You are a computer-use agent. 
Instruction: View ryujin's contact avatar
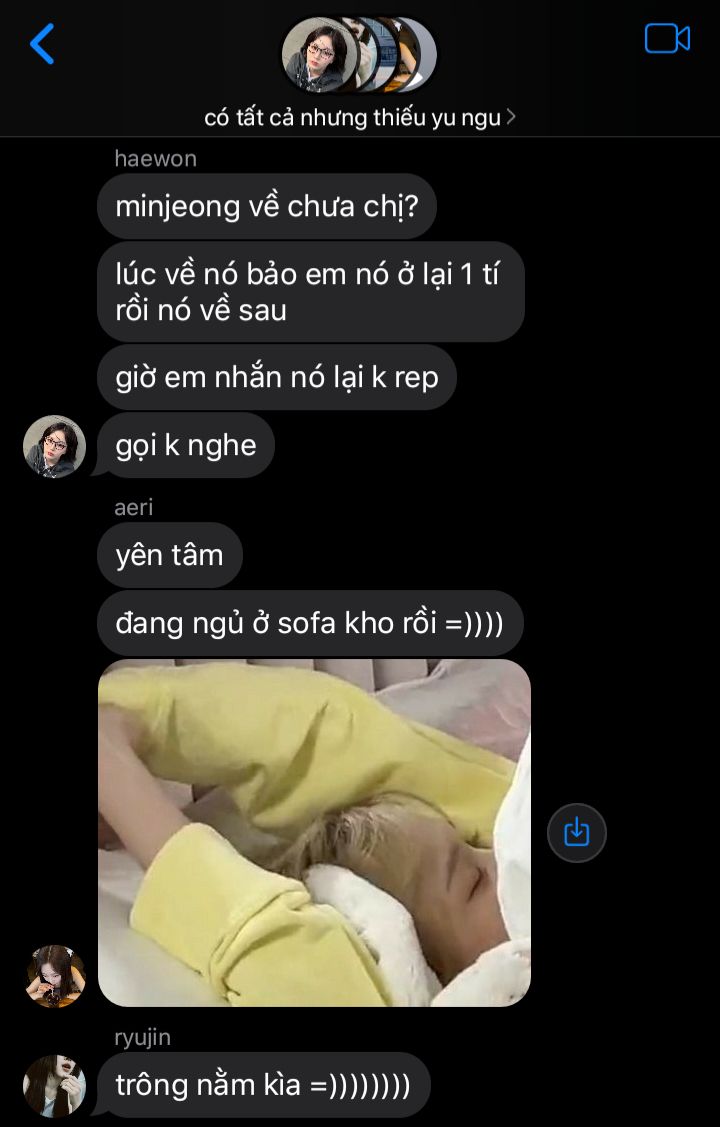coord(54,1085)
